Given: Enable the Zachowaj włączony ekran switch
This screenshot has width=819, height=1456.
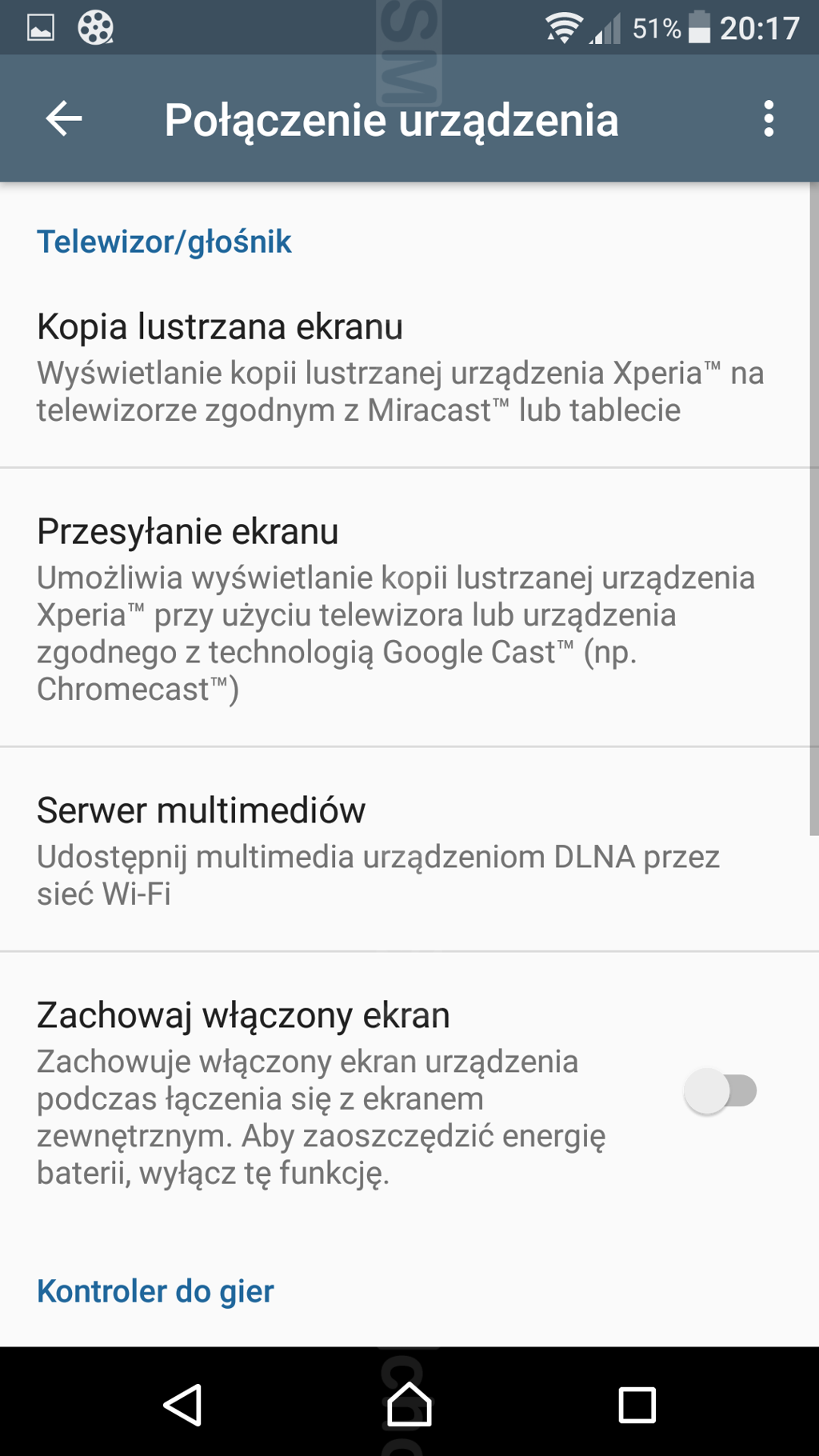Looking at the screenshot, I should click(720, 1091).
